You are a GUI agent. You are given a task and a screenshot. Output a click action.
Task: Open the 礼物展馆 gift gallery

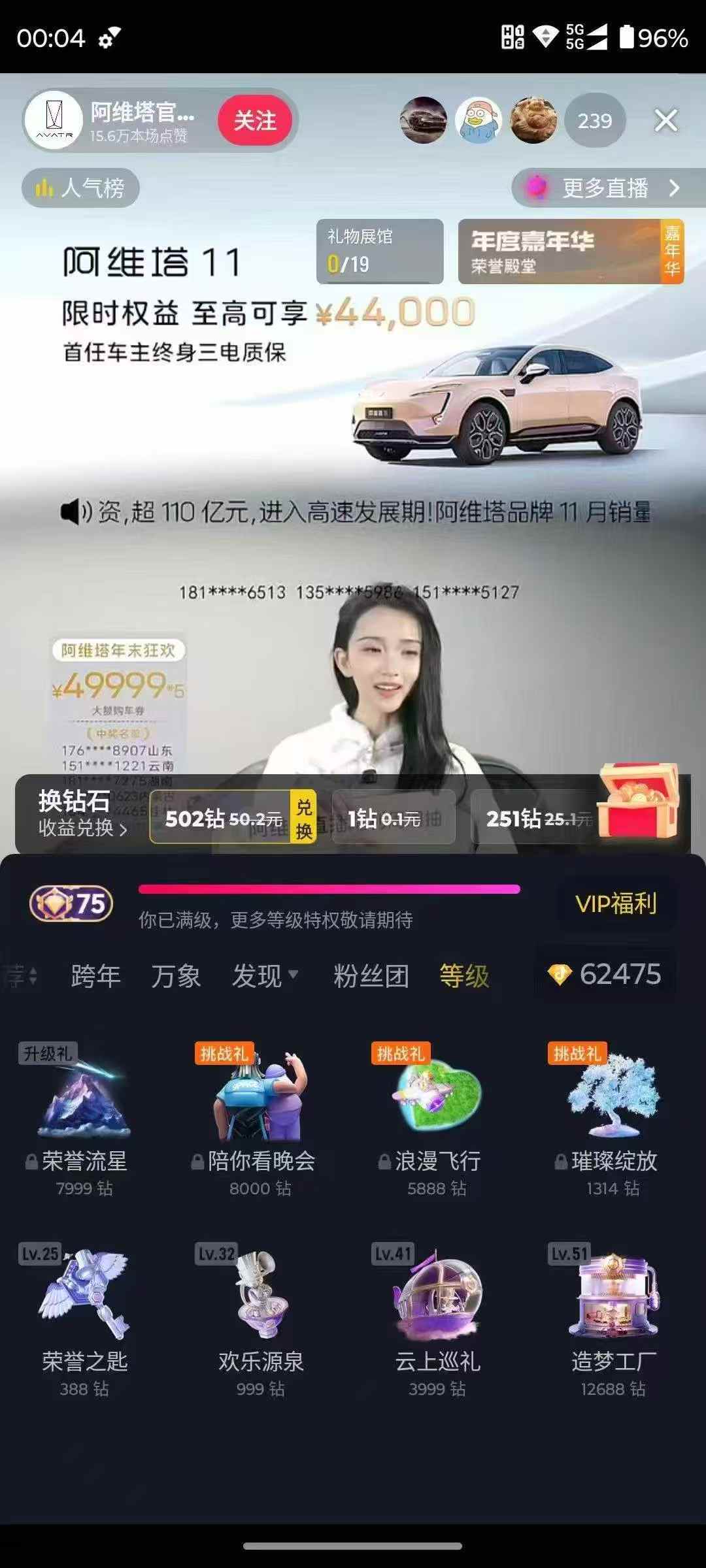(x=379, y=252)
